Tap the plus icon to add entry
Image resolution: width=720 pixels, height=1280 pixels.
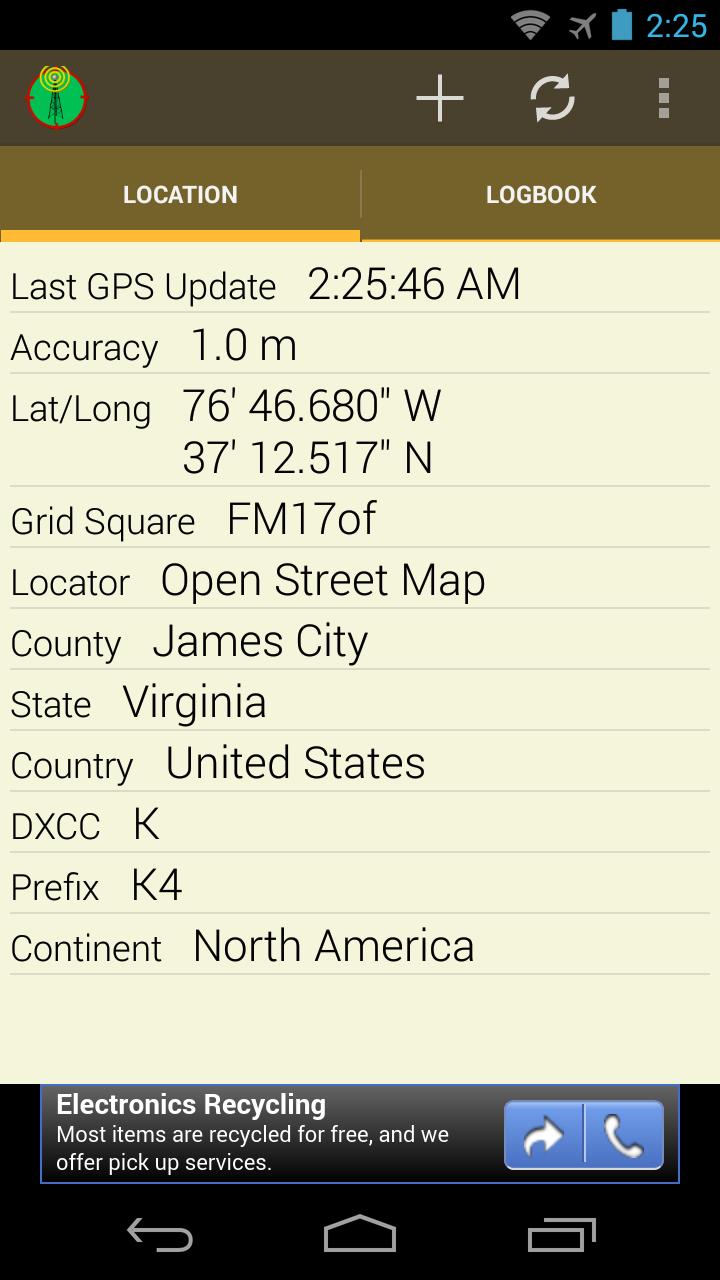[440, 98]
